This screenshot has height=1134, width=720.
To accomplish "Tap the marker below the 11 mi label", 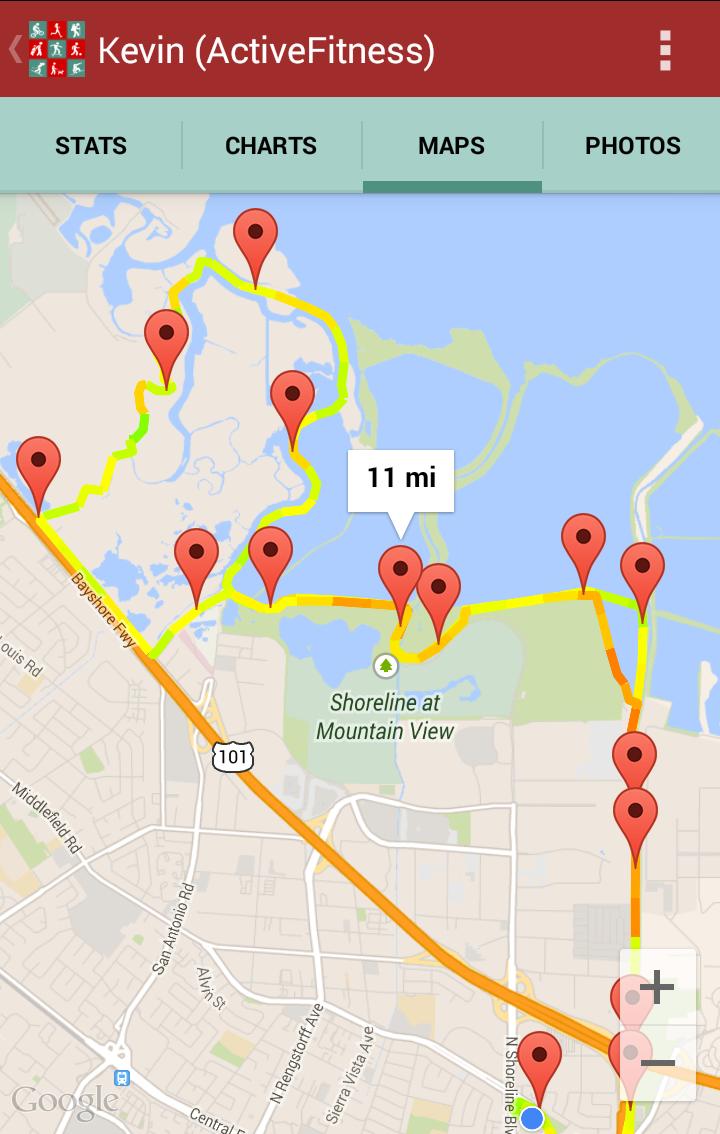I will pos(400,575).
